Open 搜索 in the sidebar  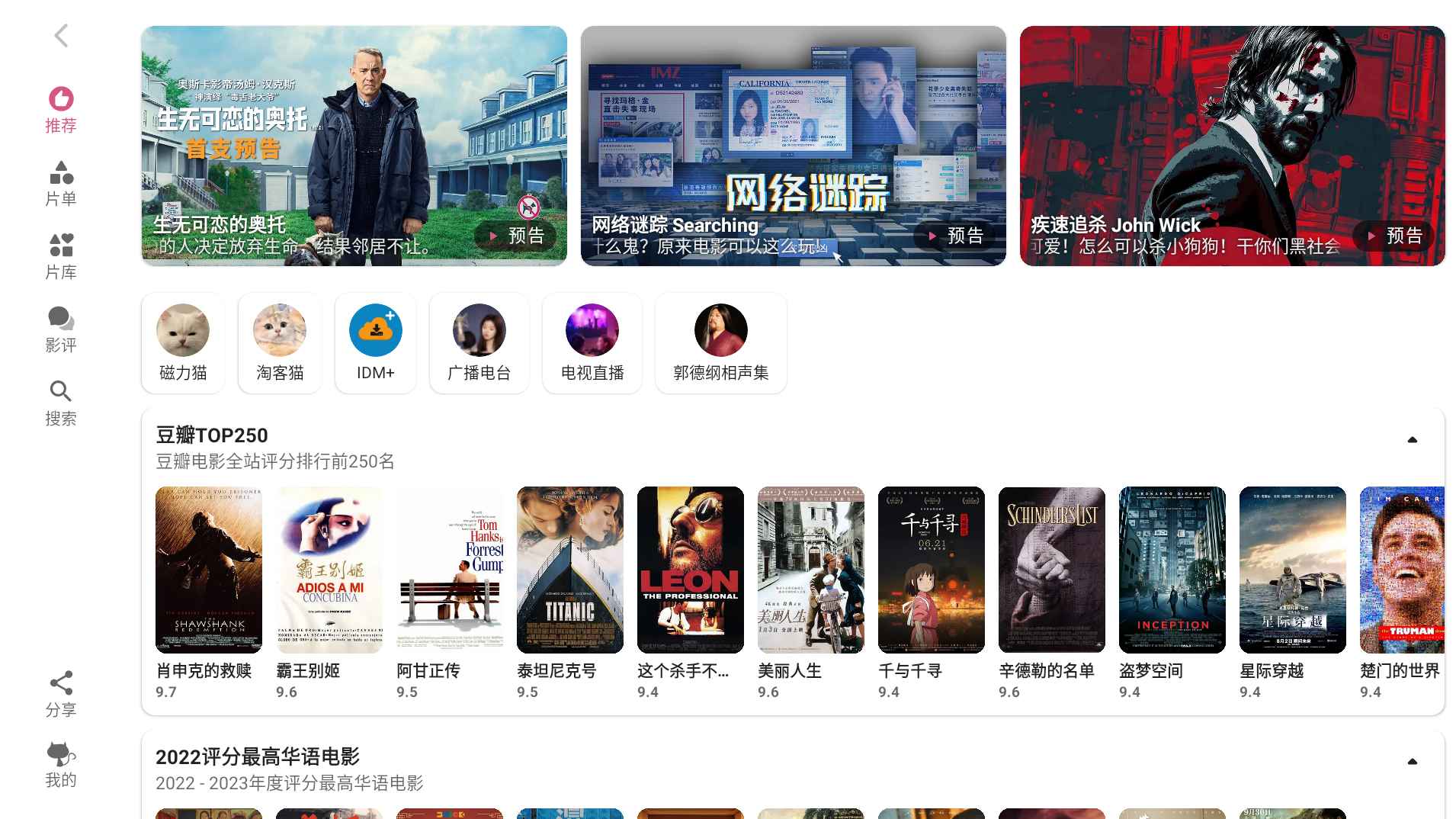pos(61,403)
